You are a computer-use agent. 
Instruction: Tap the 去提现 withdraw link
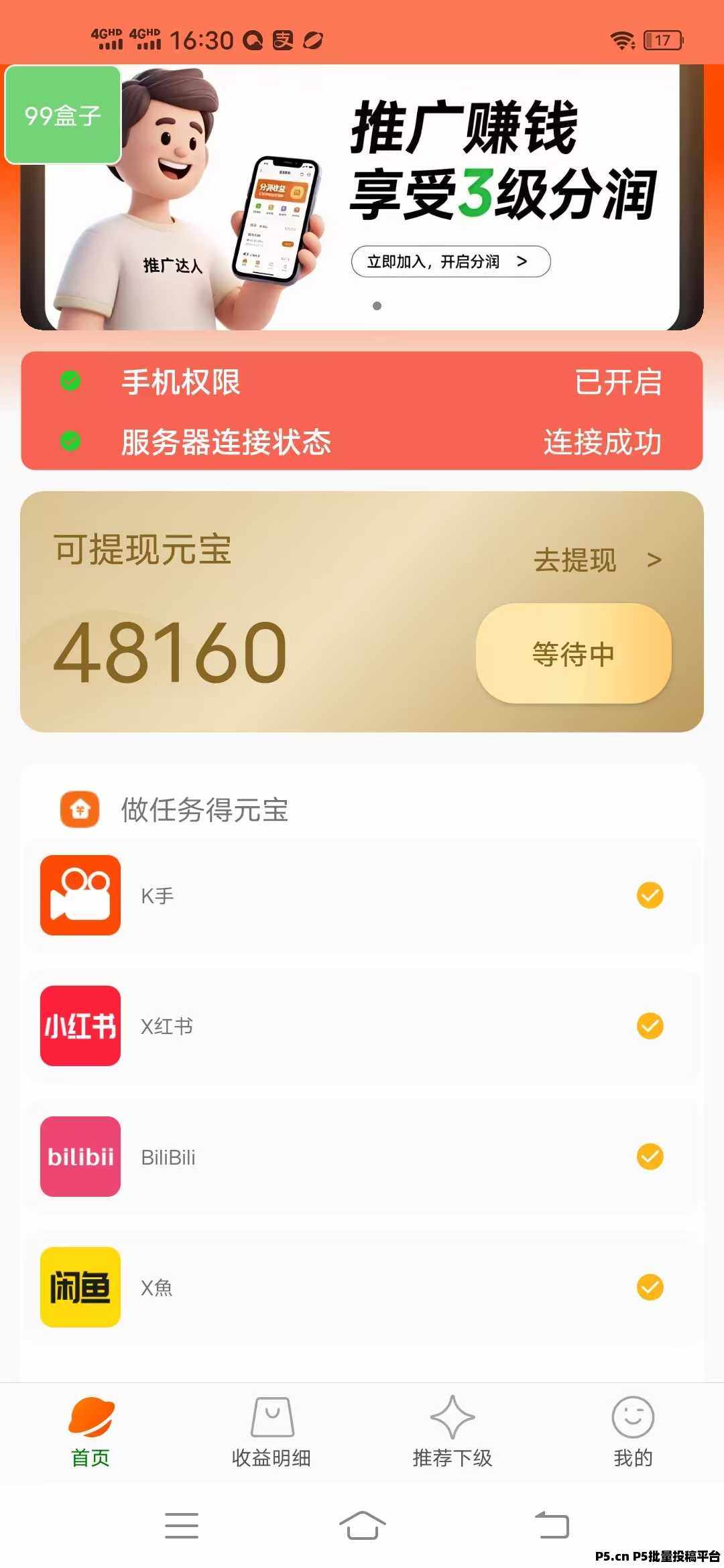tap(597, 560)
